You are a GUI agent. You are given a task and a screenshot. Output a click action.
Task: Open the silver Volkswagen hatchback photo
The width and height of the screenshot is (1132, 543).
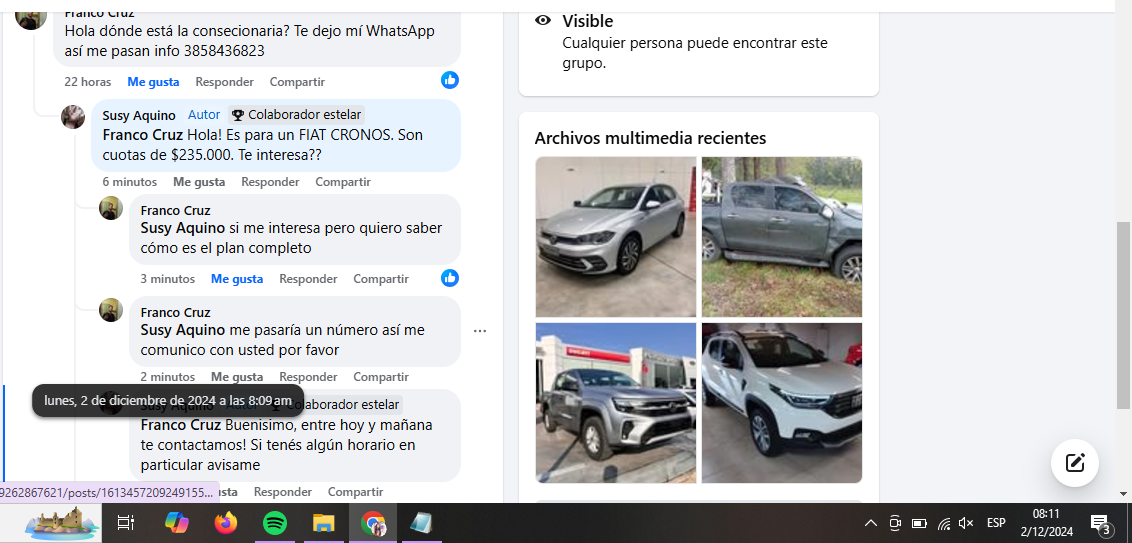pos(615,236)
